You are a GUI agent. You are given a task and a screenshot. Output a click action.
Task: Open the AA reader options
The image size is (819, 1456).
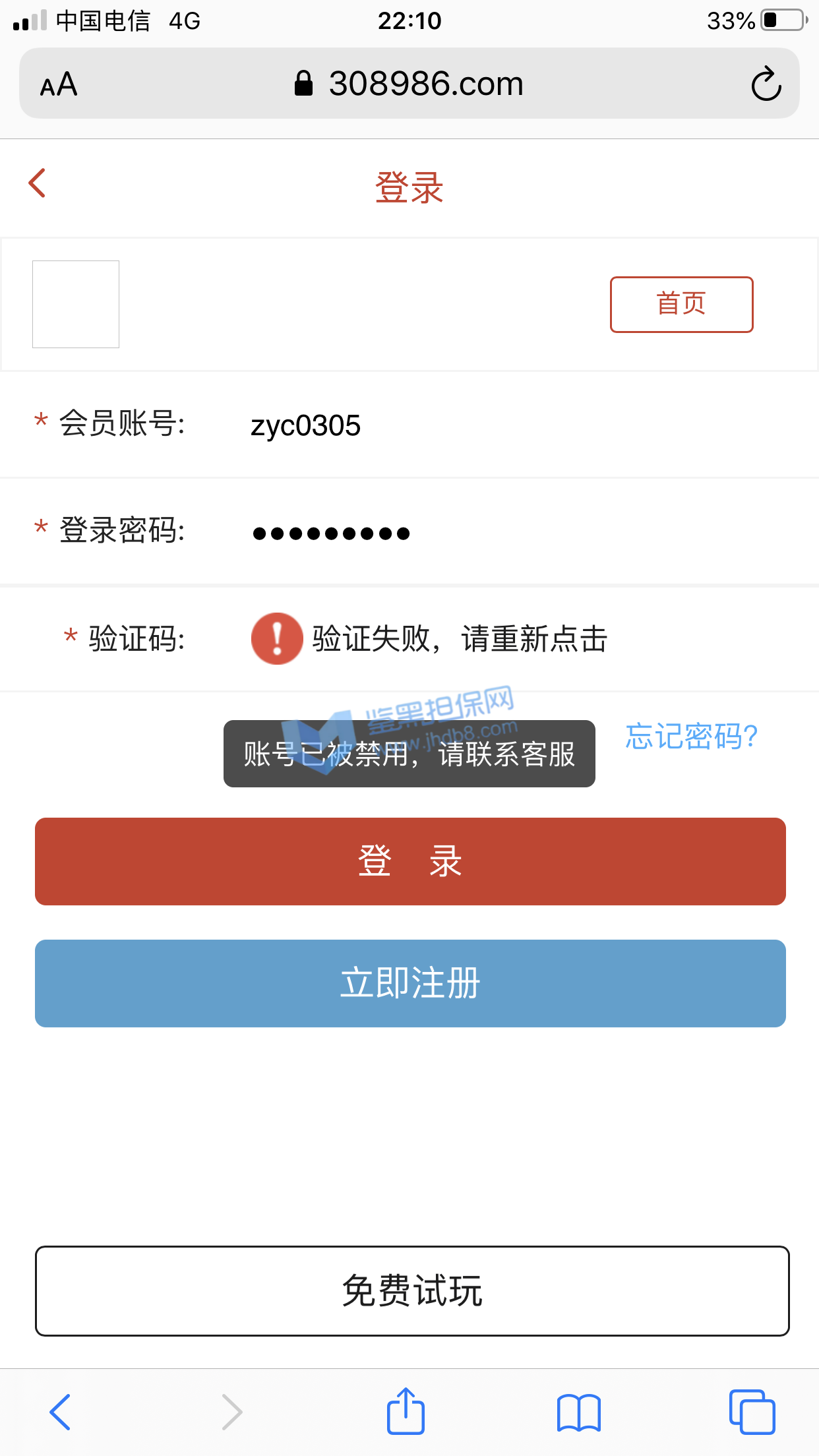pos(59,84)
